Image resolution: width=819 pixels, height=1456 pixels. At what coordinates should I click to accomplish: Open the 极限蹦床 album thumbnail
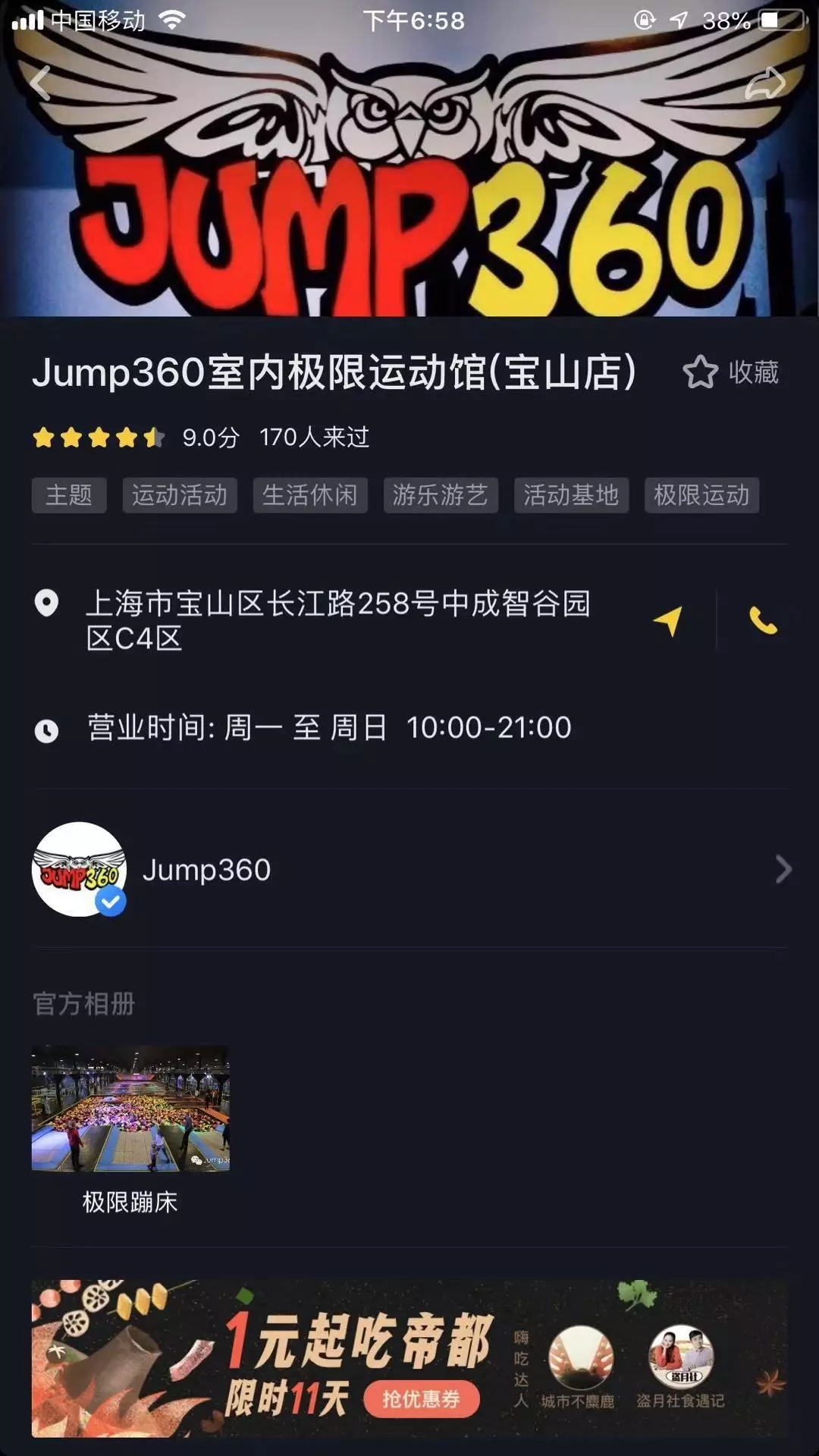pyautogui.click(x=130, y=1109)
